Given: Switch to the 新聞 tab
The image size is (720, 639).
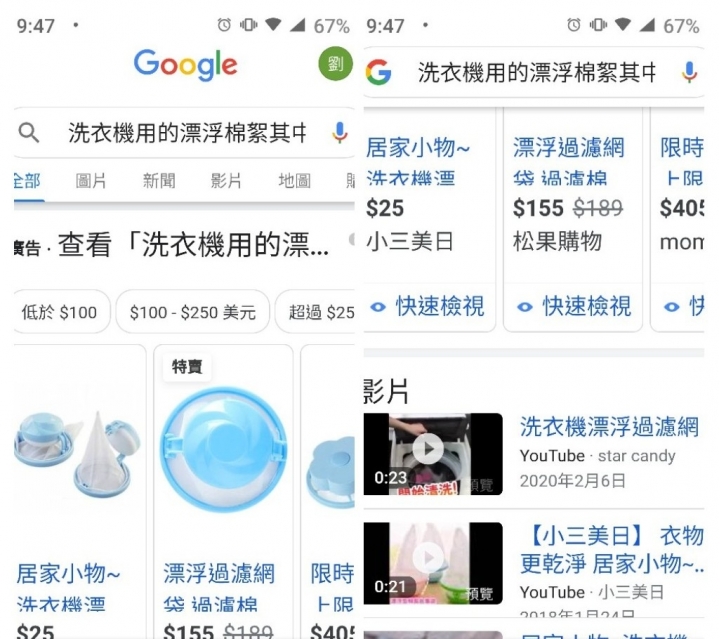Looking at the screenshot, I should pos(159,181).
